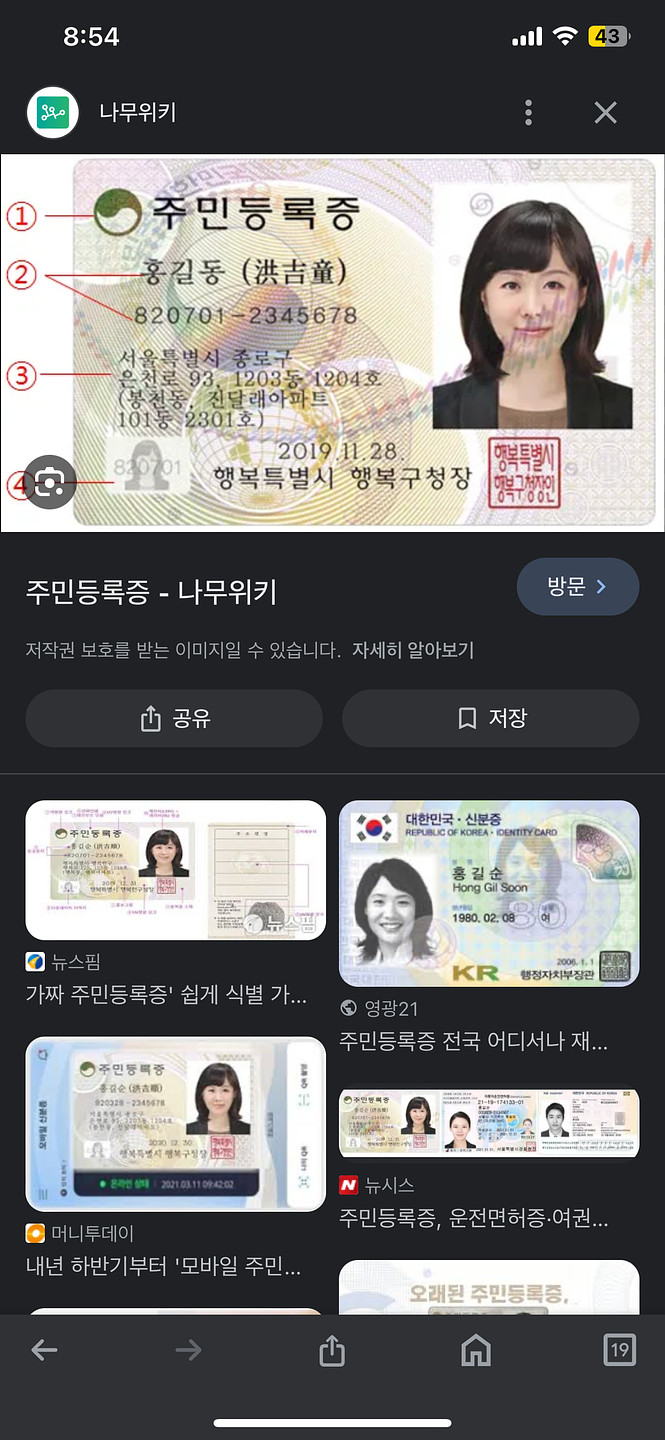Search this image with the lens icon

[49, 485]
